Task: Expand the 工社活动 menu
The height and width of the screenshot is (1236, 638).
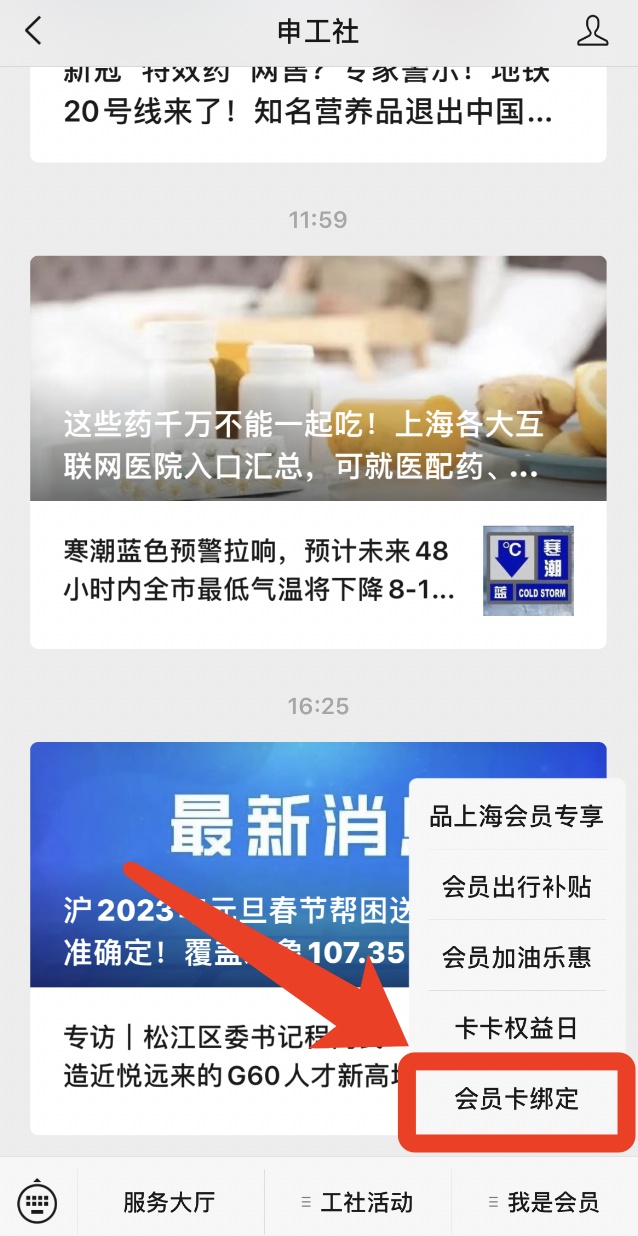Action: pyautogui.click(x=357, y=1202)
